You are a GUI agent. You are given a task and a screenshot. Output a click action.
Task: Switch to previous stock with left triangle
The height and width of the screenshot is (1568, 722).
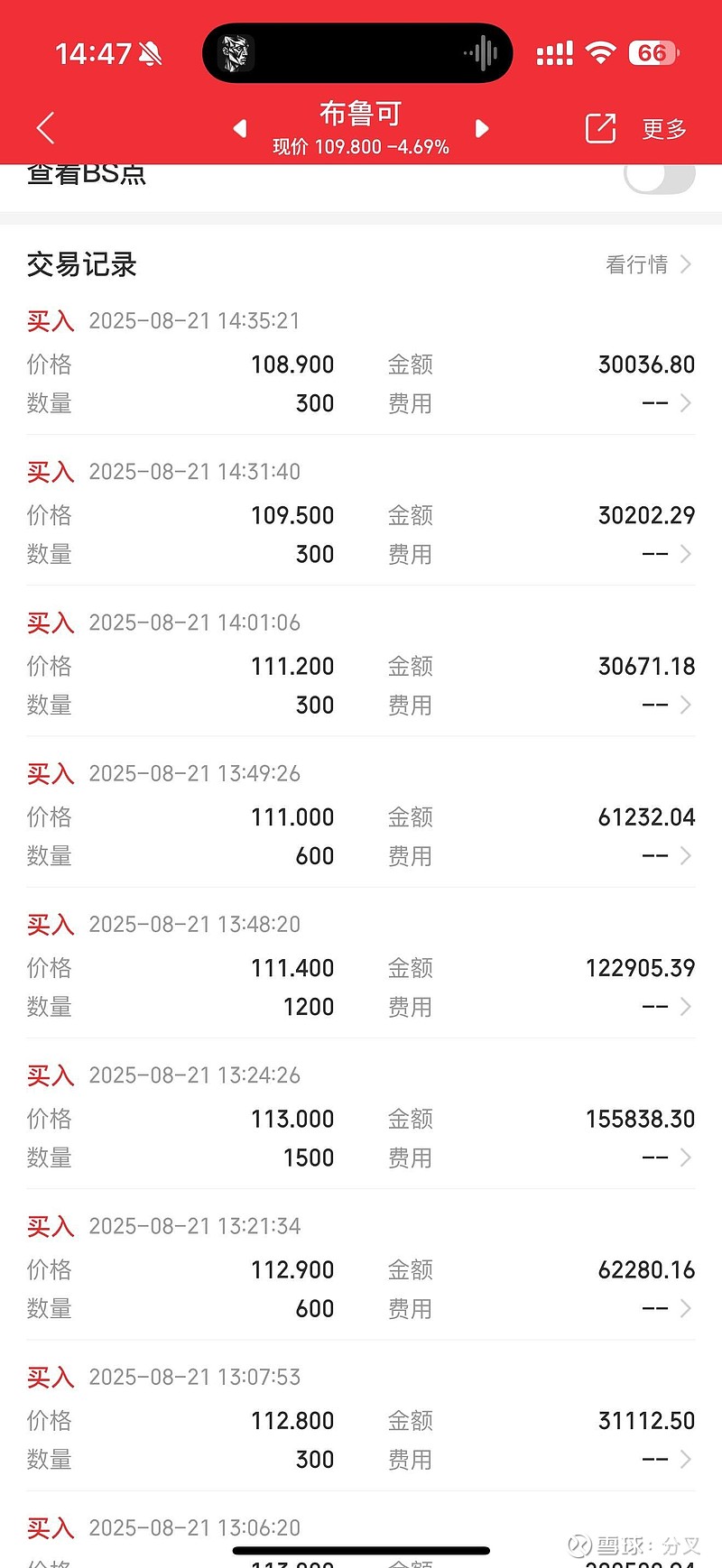pyautogui.click(x=239, y=128)
